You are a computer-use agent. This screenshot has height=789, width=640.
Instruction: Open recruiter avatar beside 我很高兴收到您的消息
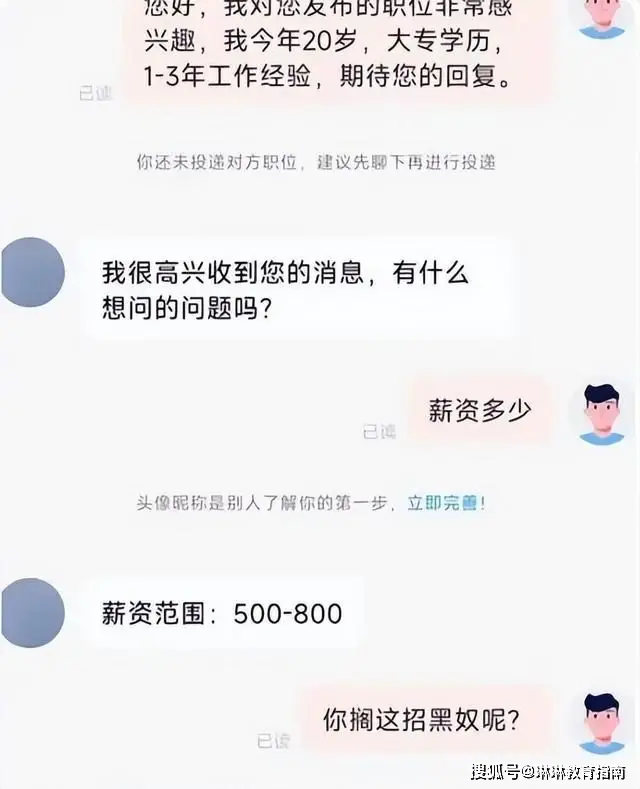pos(32,271)
